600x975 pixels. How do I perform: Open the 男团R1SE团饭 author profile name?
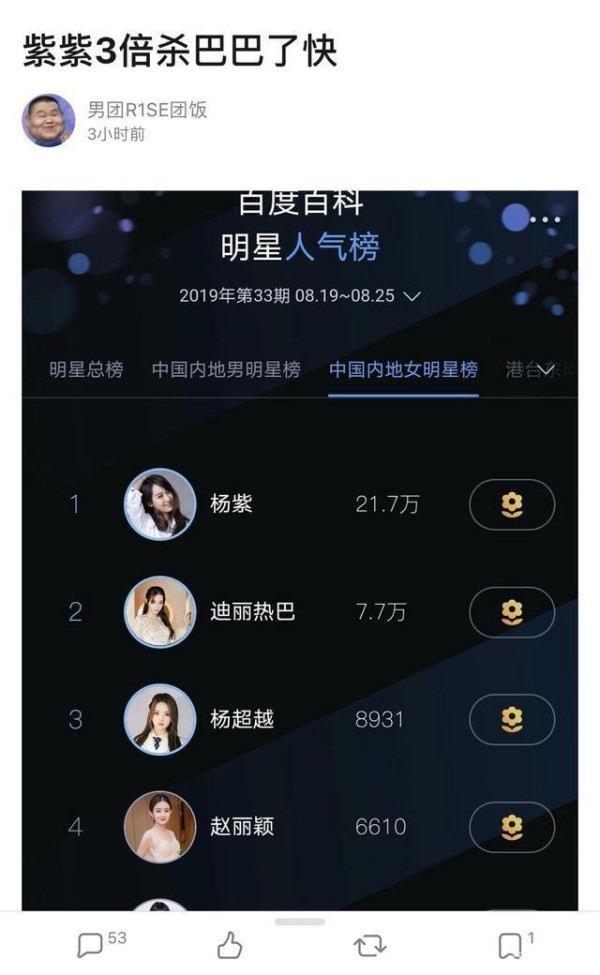[x=147, y=109]
